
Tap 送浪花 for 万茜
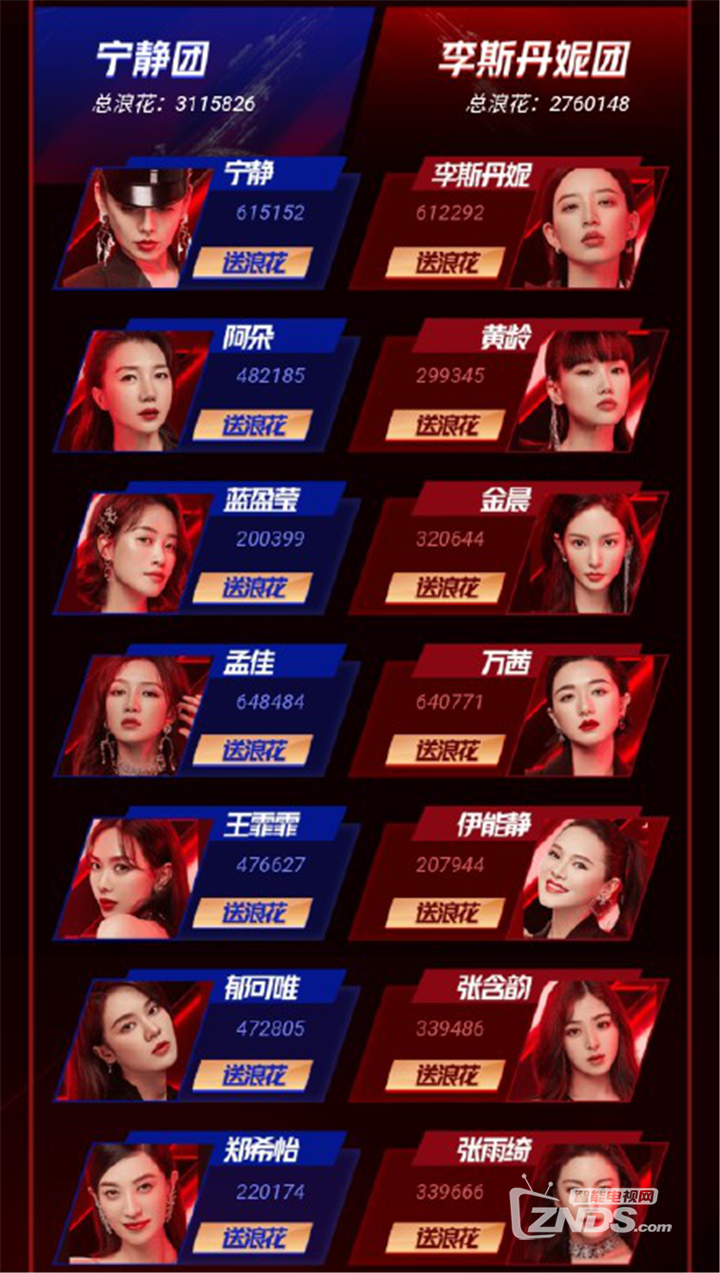(446, 751)
